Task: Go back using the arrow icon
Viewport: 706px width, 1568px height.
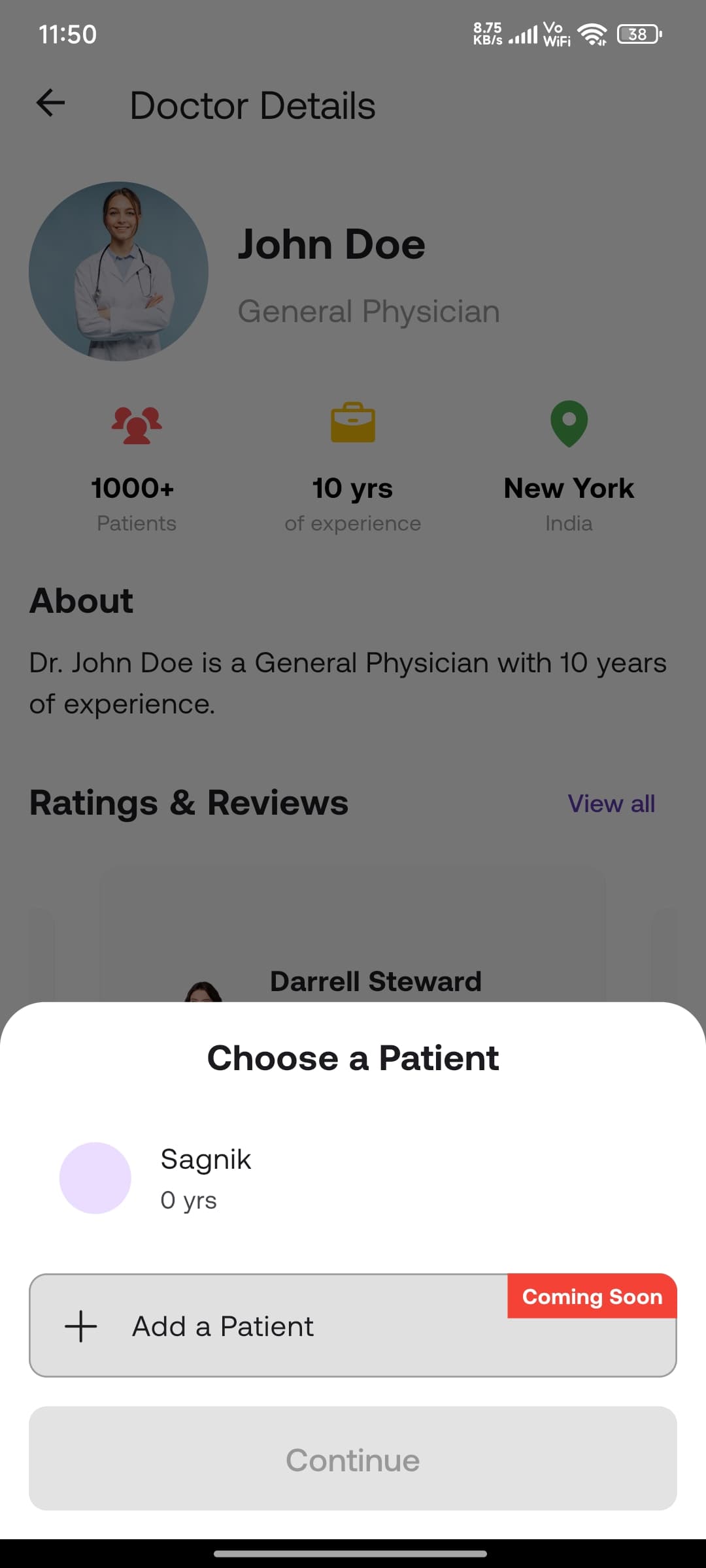Action: (50, 103)
